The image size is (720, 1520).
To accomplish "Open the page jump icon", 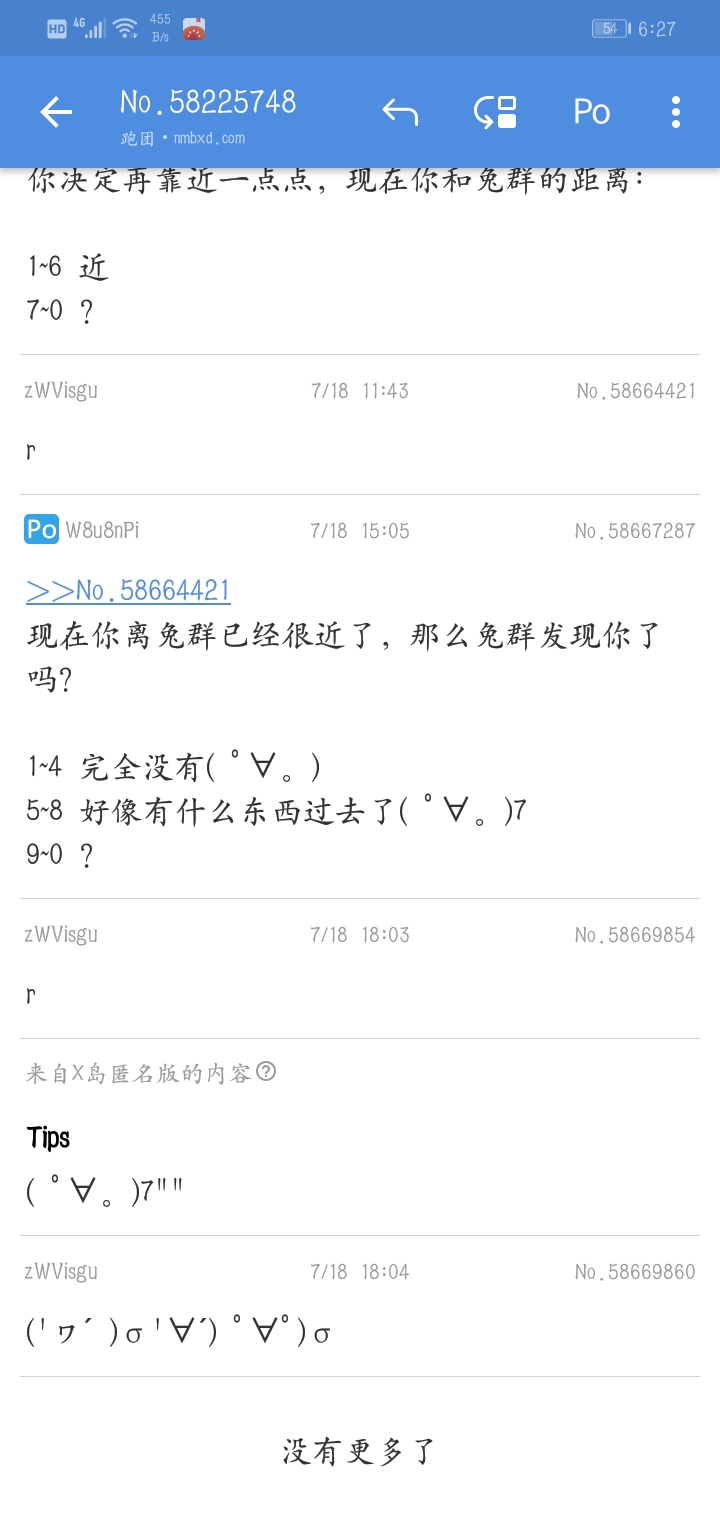I will (495, 112).
